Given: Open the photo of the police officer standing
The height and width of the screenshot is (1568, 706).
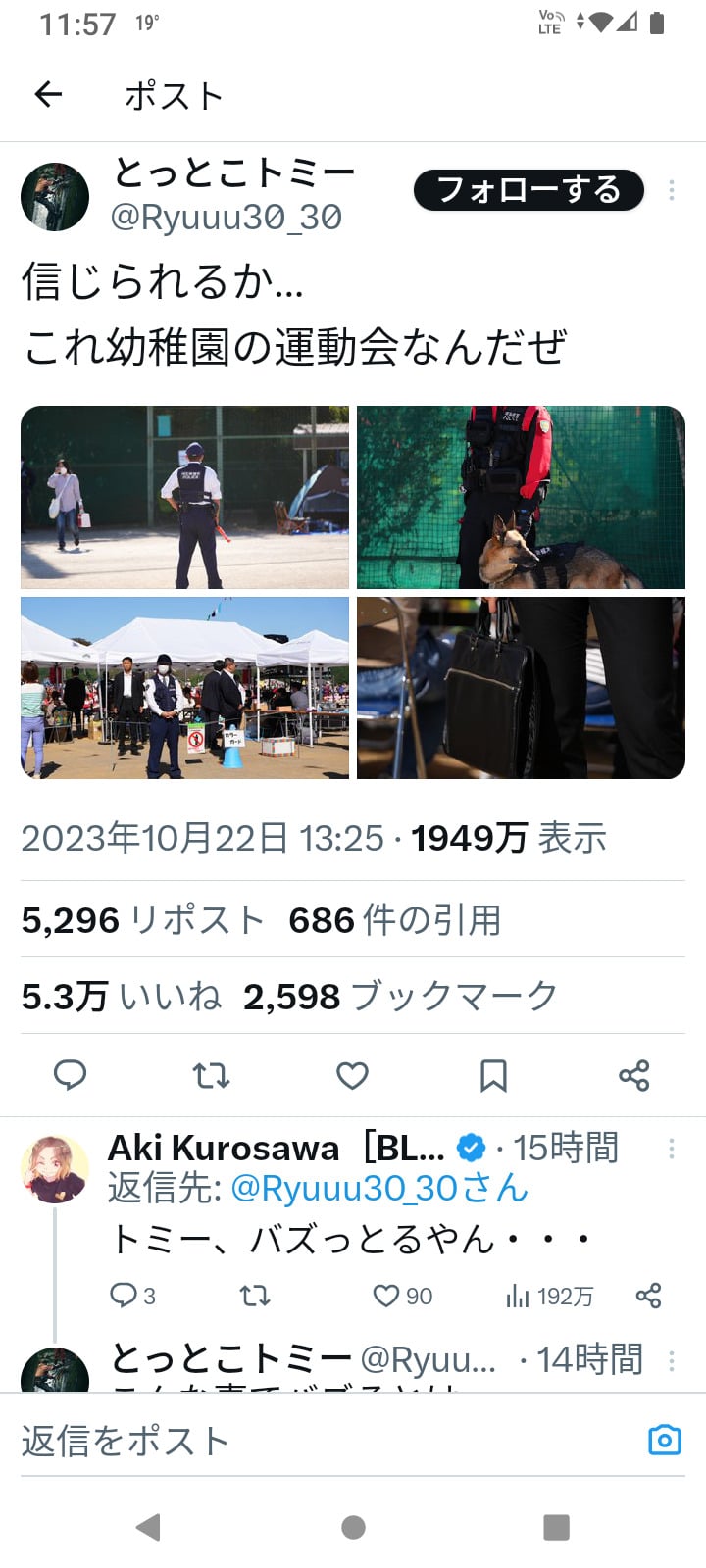Looking at the screenshot, I should pos(184,497).
